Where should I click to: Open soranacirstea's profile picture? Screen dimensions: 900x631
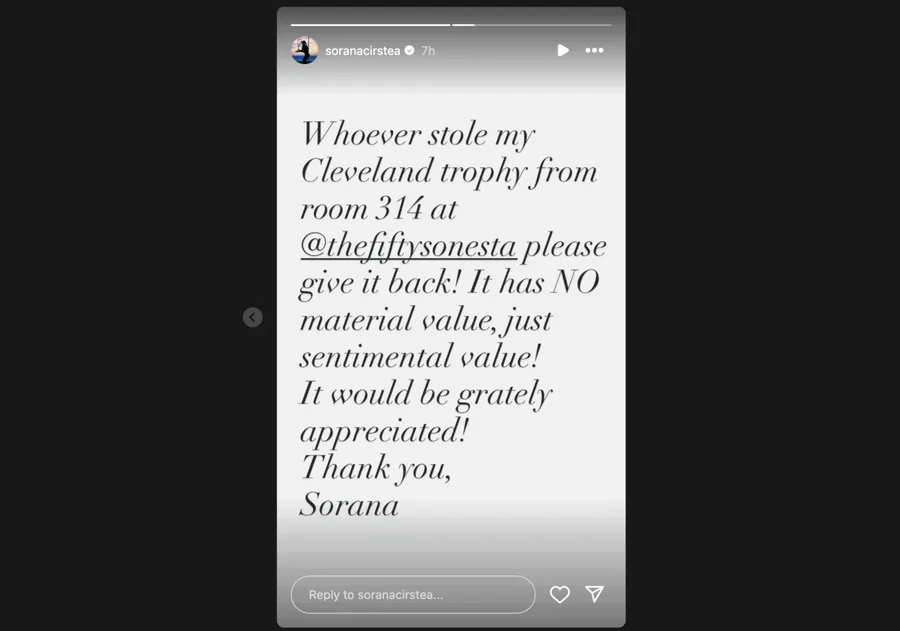tap(304, 50)
